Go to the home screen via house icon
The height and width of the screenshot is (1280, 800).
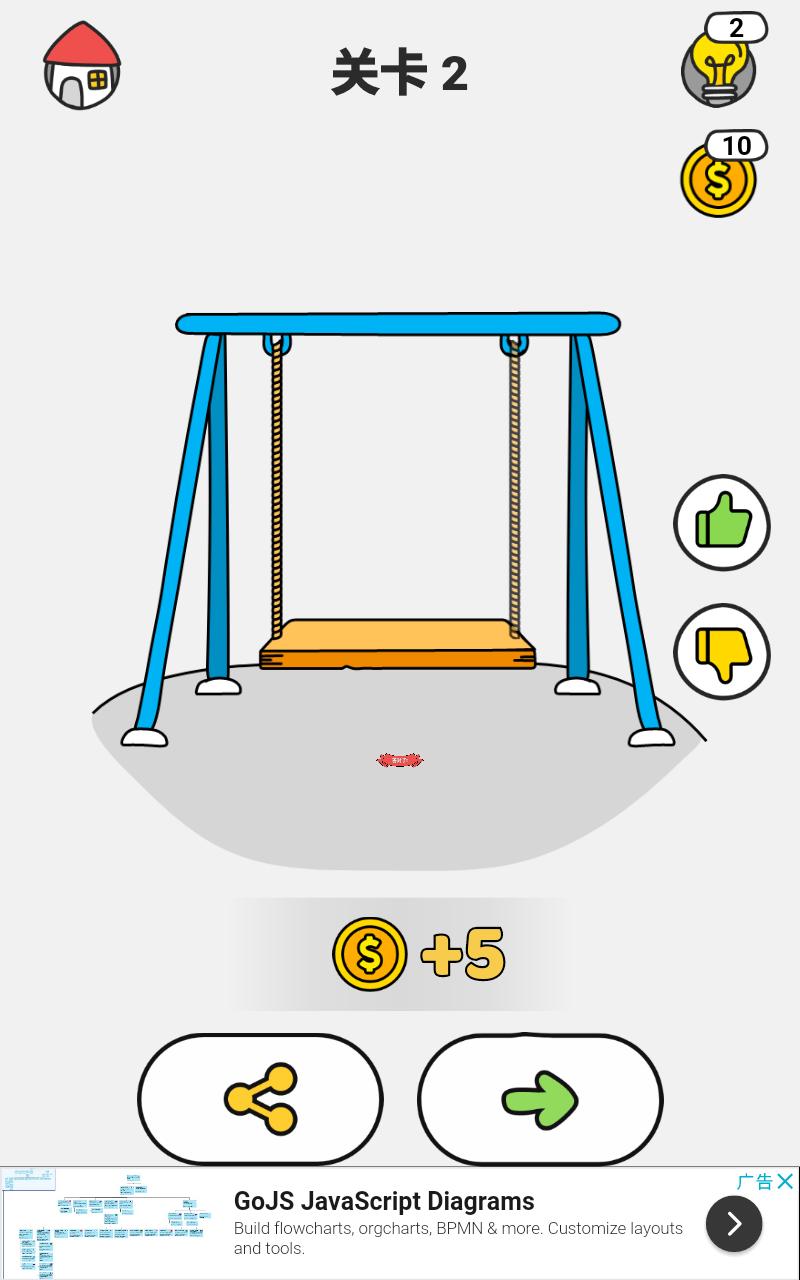coord(82,66)
